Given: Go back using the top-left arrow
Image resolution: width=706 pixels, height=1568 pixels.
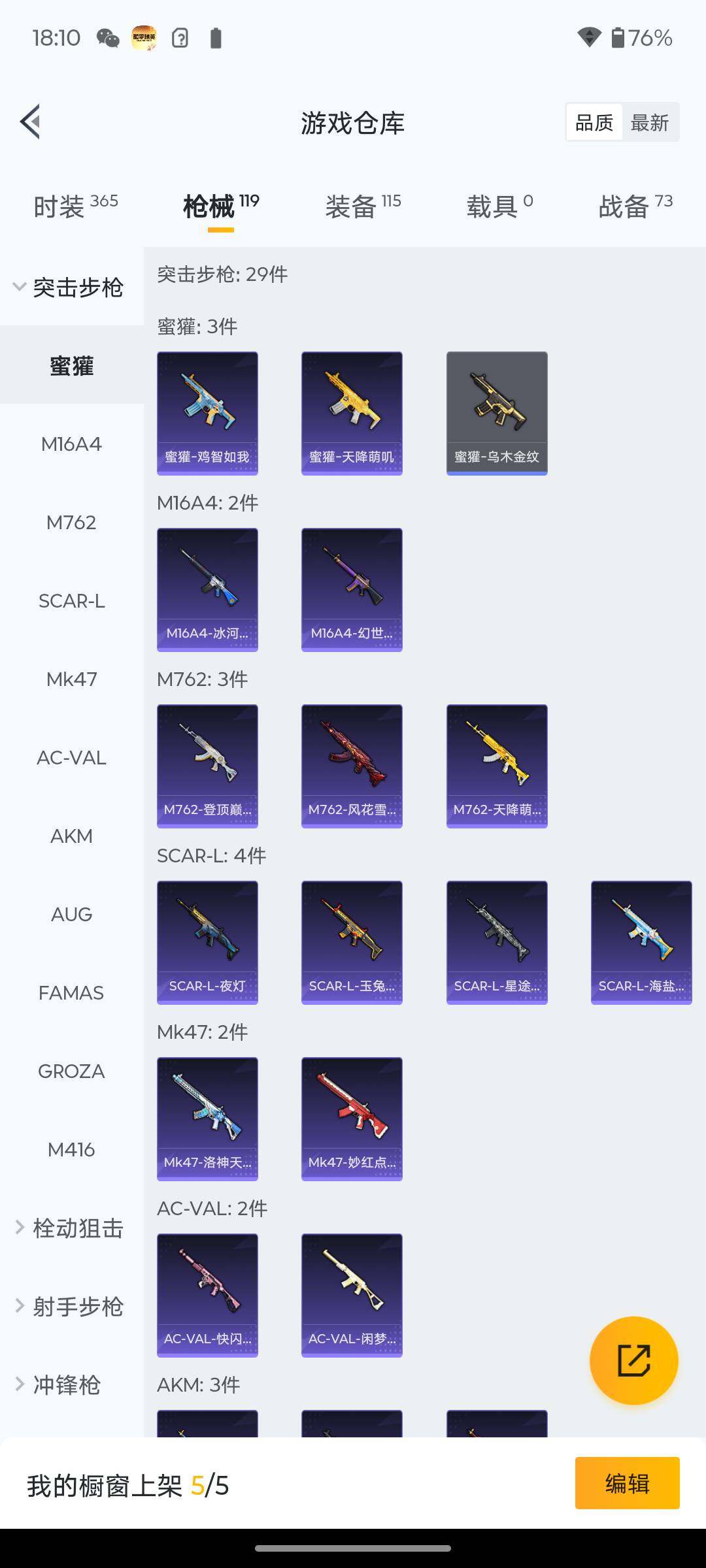Looking at the screenshot, I should tap(31, 122).
